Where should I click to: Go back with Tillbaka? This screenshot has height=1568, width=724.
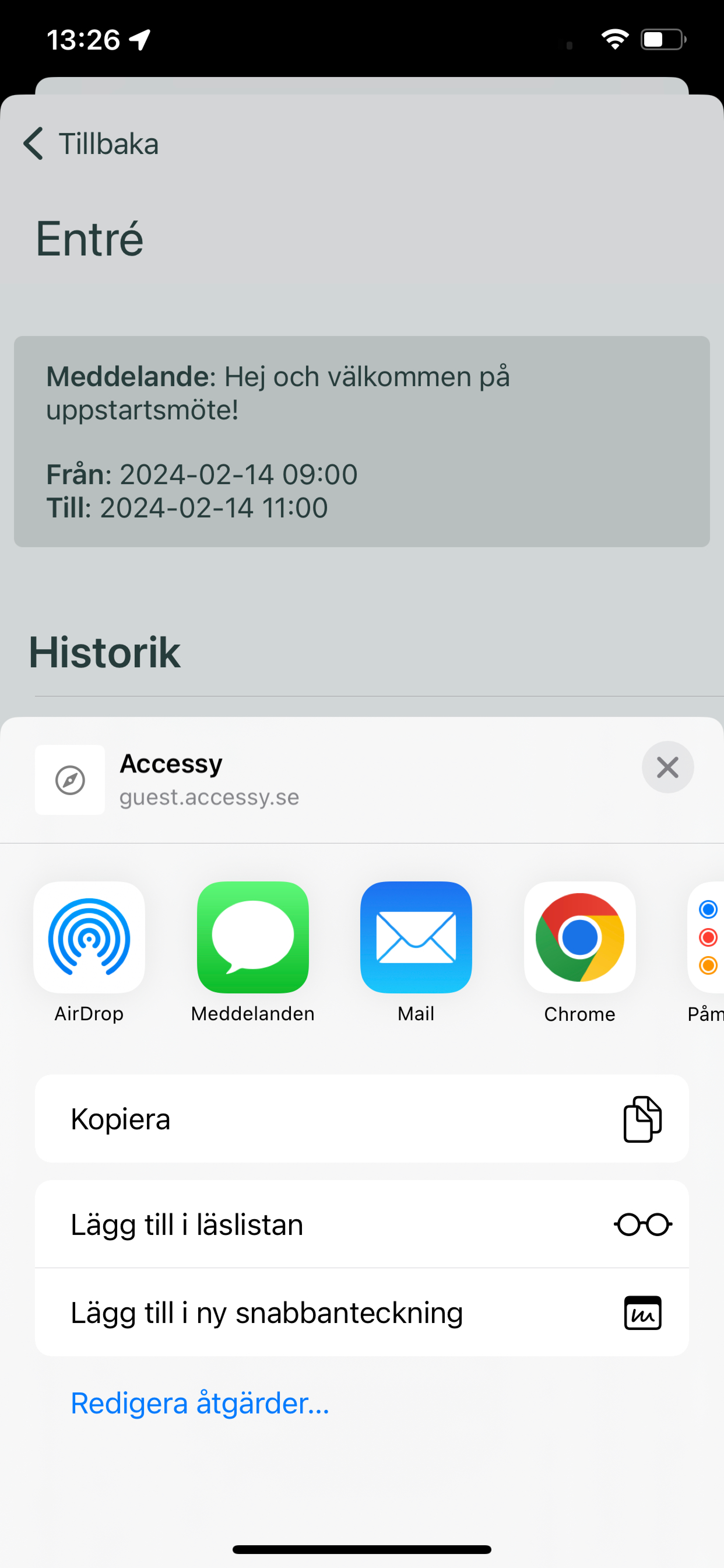coord(91,144)
